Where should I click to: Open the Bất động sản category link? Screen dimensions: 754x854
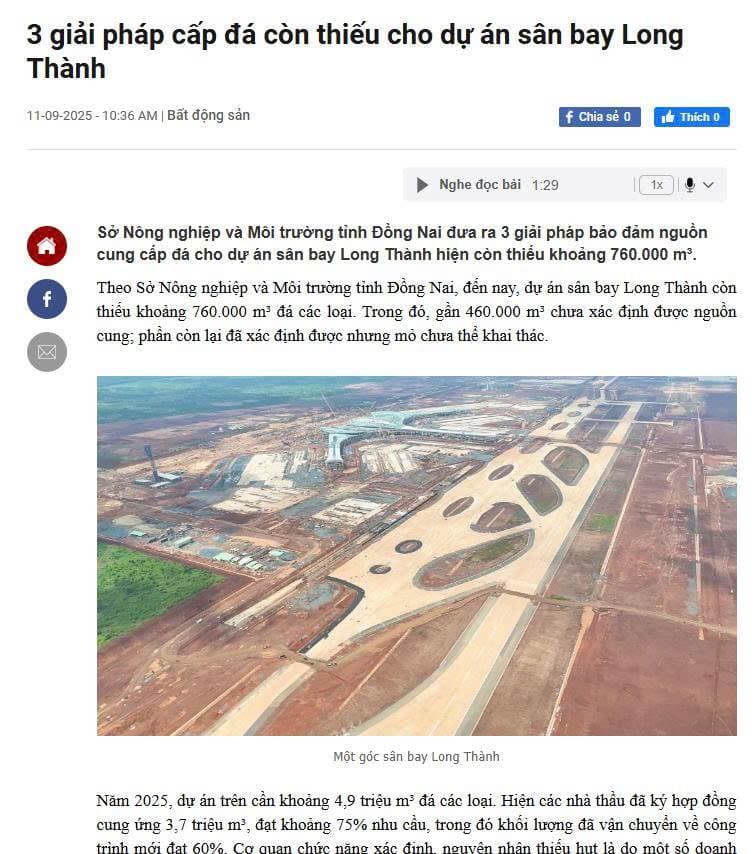pos(208,115)
